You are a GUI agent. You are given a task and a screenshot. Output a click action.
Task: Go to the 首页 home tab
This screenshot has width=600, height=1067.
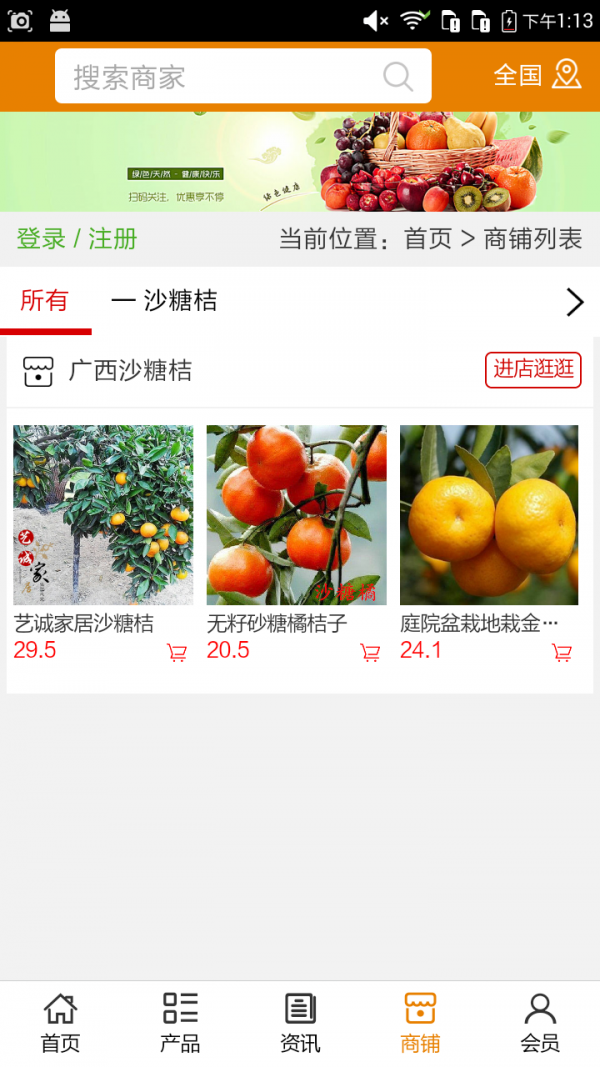(60, 1023)
